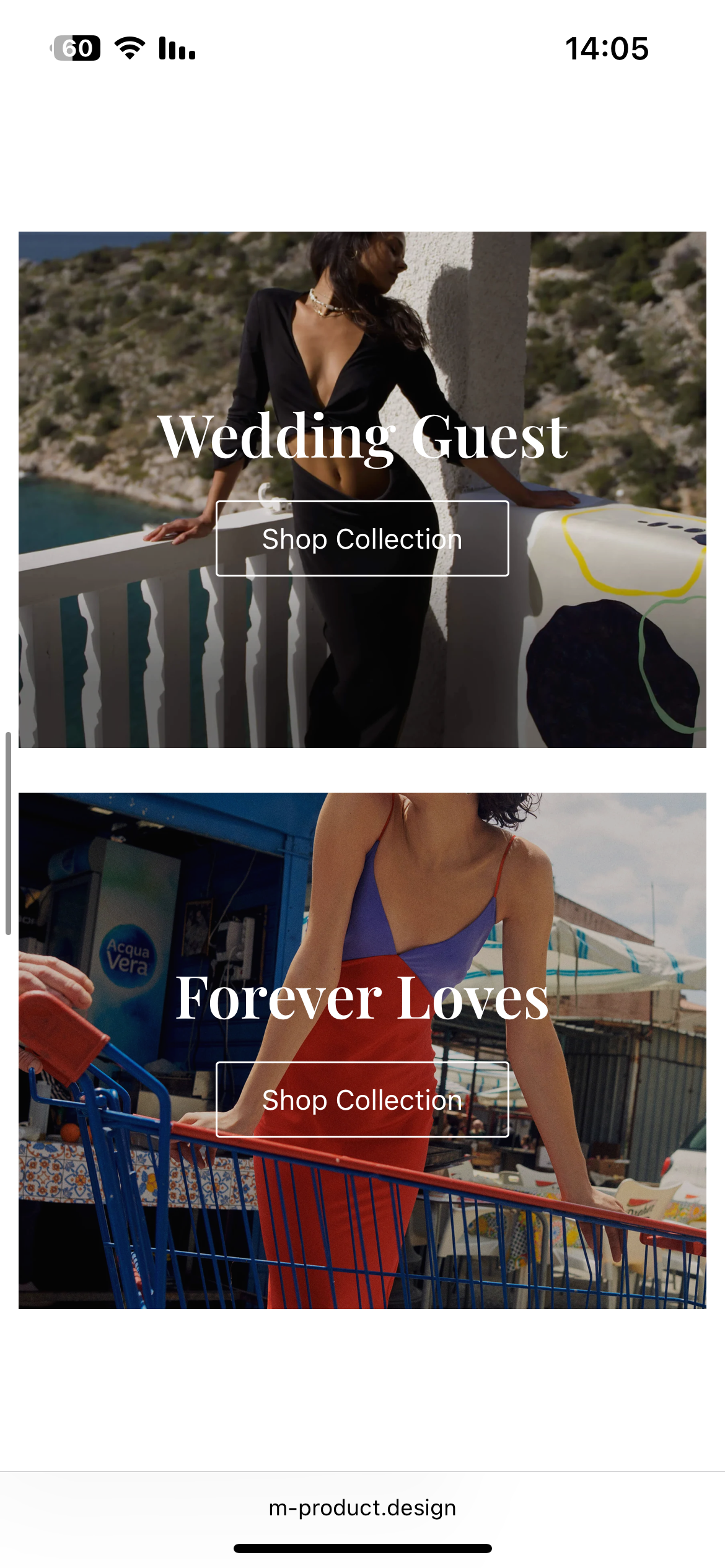The image size is (725, 1568).
Task: Tap the m-product.design address bar
Action: (x=362, y=1508)
